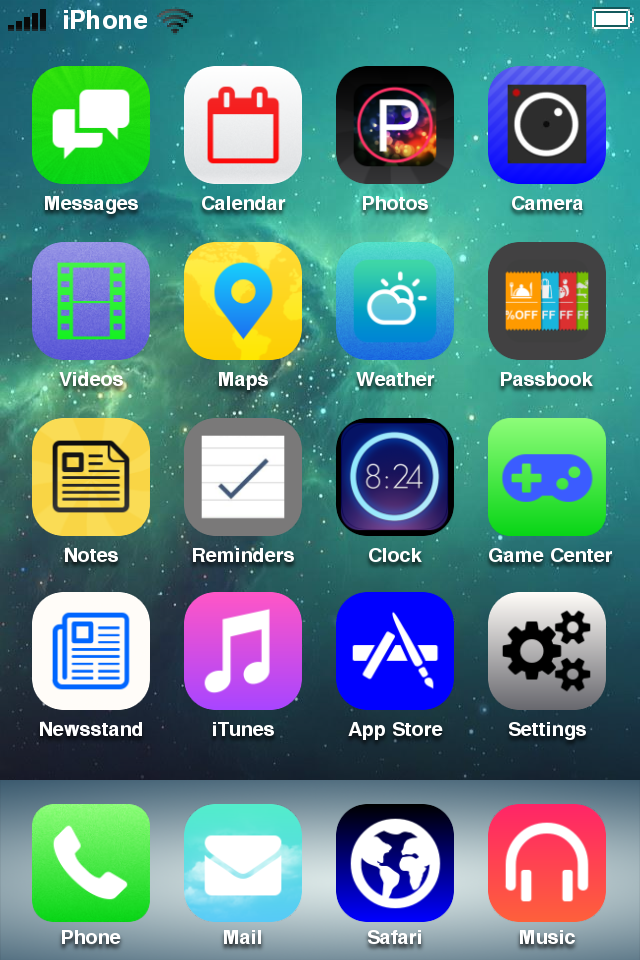Open Maps
The width and height of the screenshot is (640, 960).
click(243, 301)
